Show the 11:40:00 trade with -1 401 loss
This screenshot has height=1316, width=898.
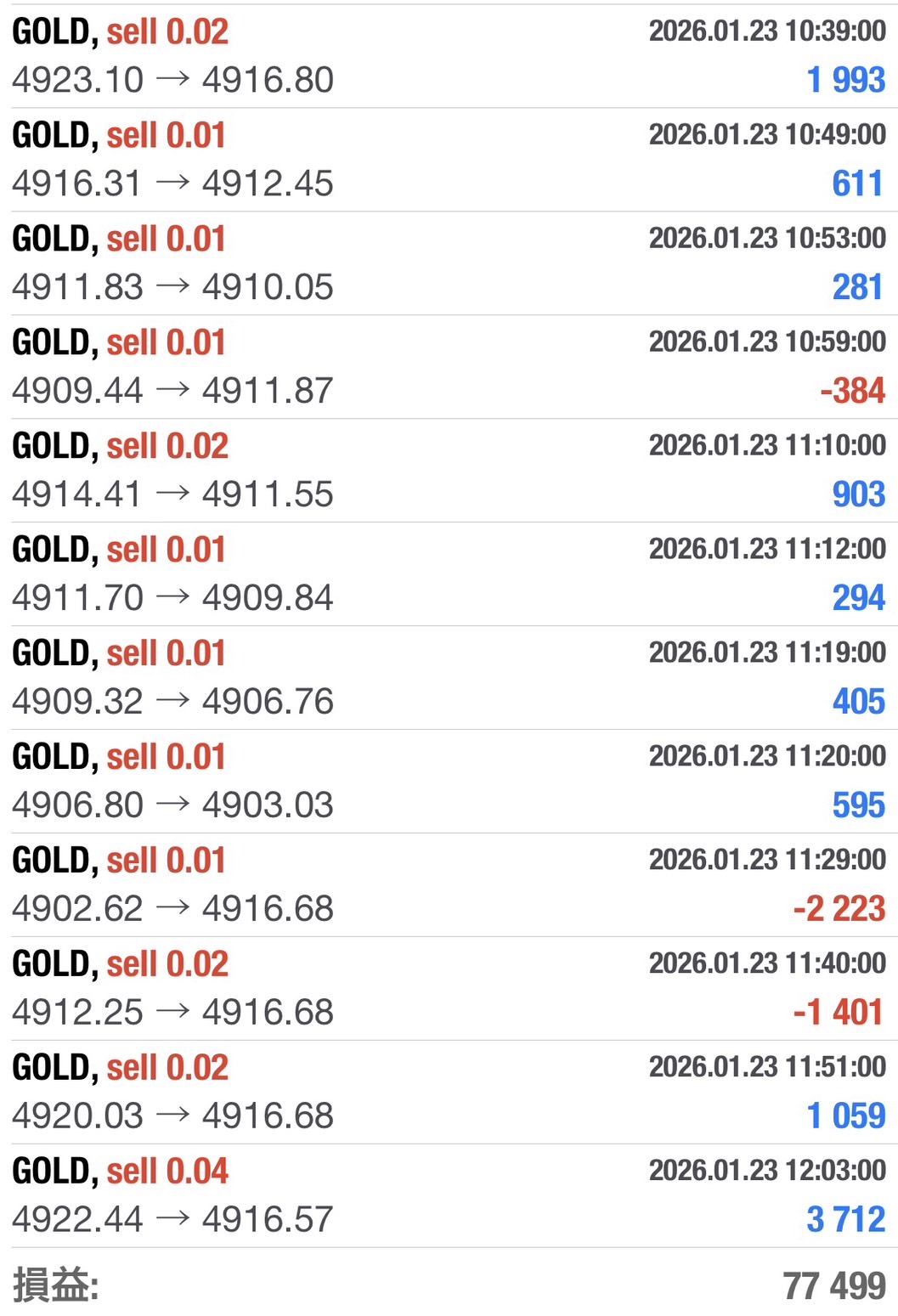coord(449,989)
